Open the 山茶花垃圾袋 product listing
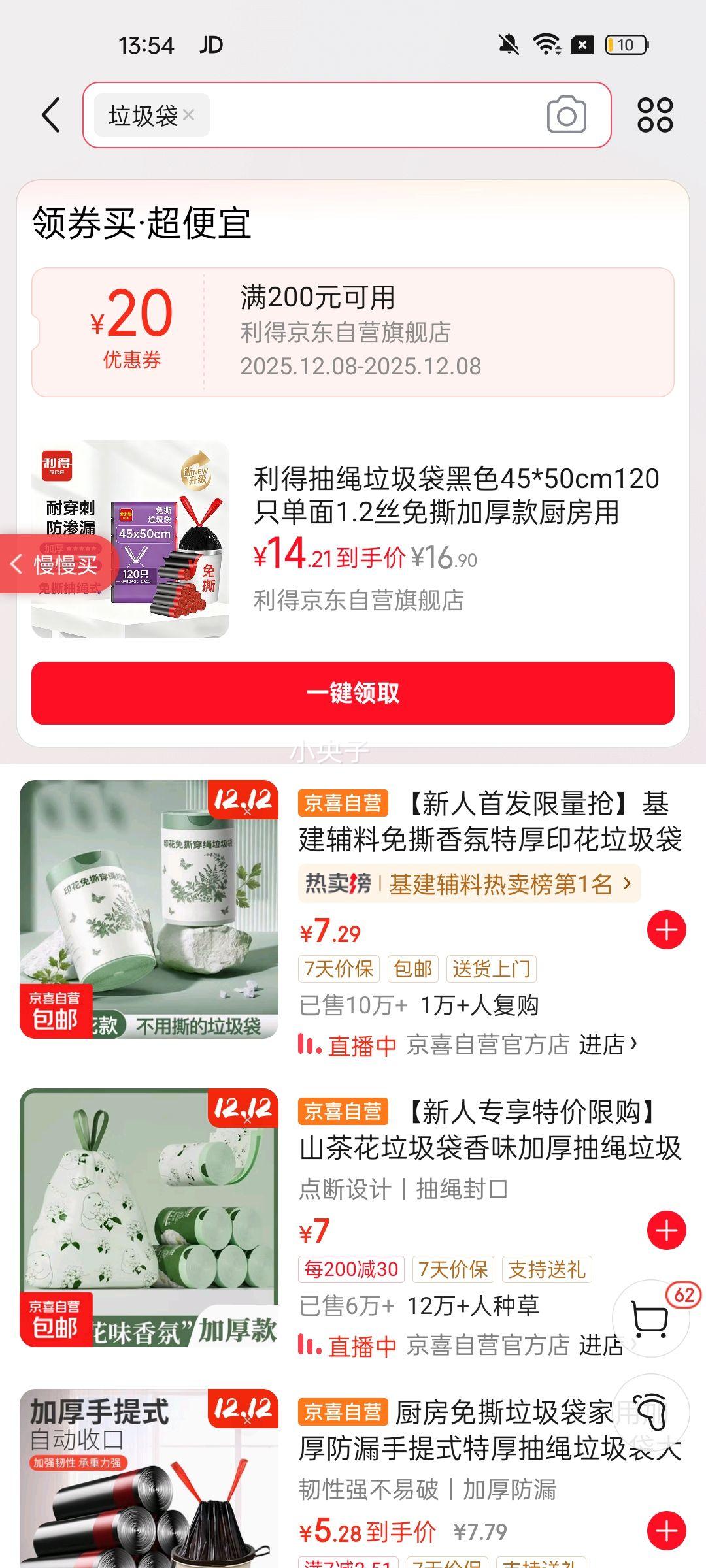The width and height of the screenshot is (706, 1568). 490,1130
